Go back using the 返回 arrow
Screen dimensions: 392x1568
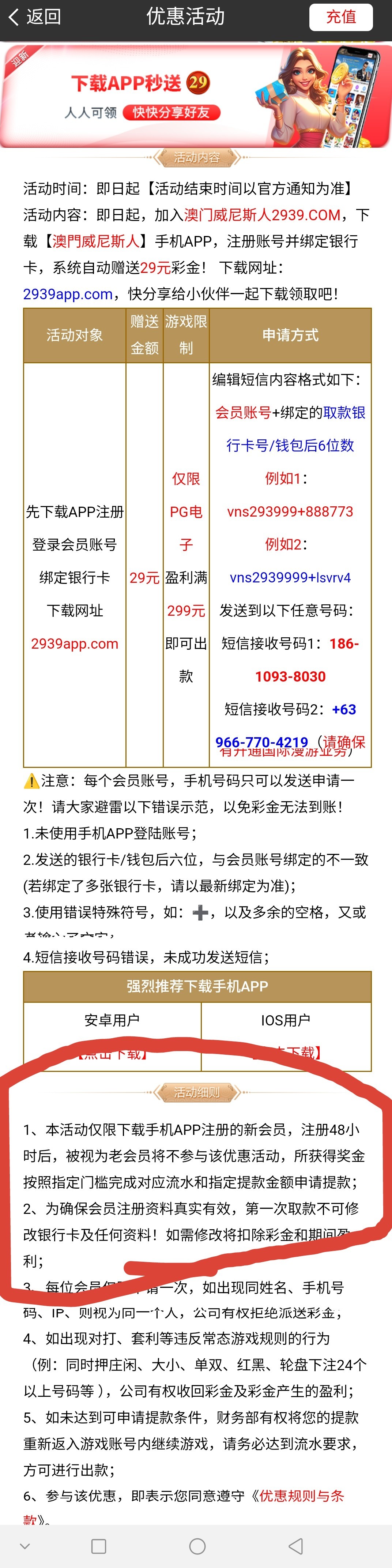tap(34, 17)
